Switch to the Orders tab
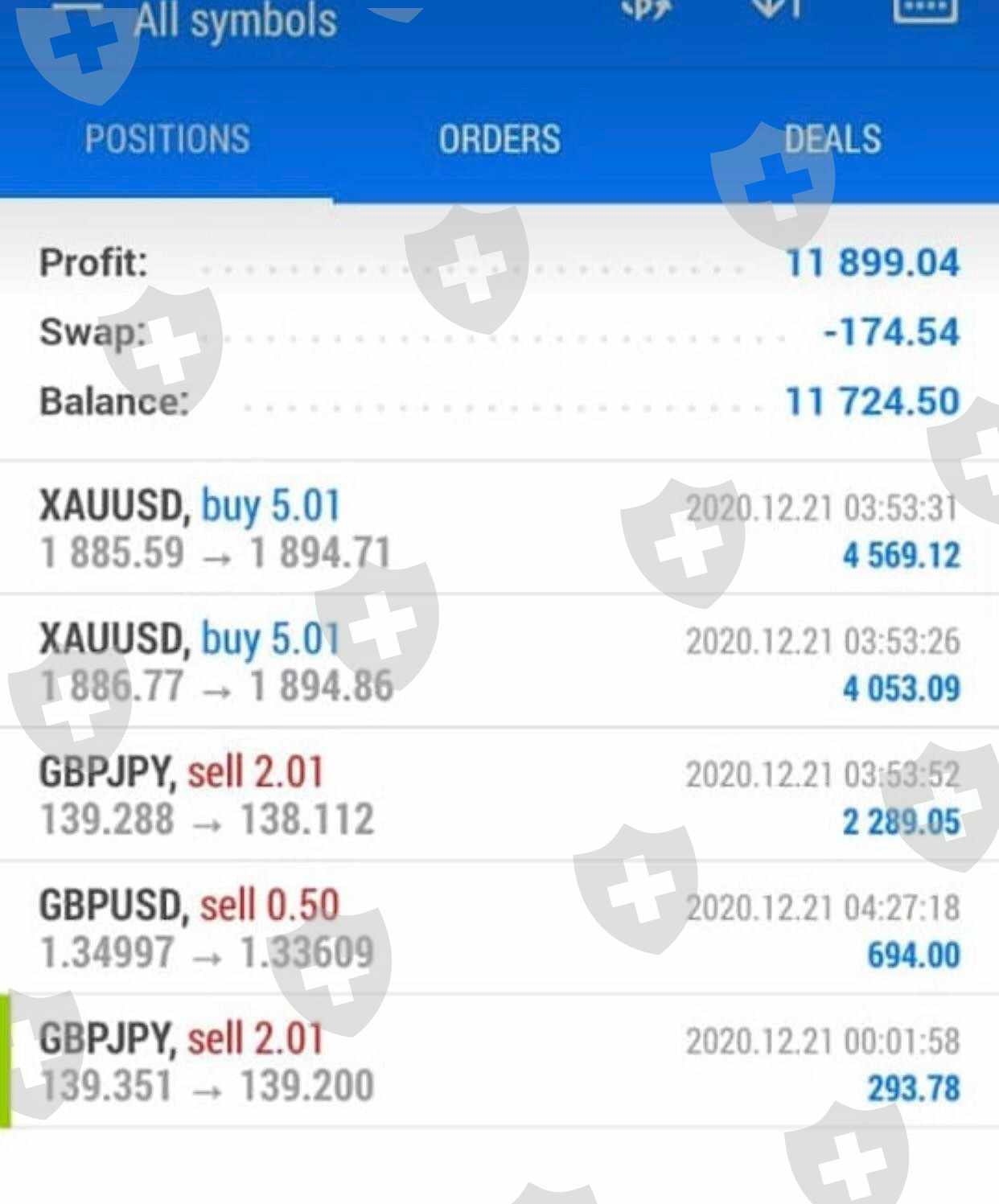 tap(499, 138)
